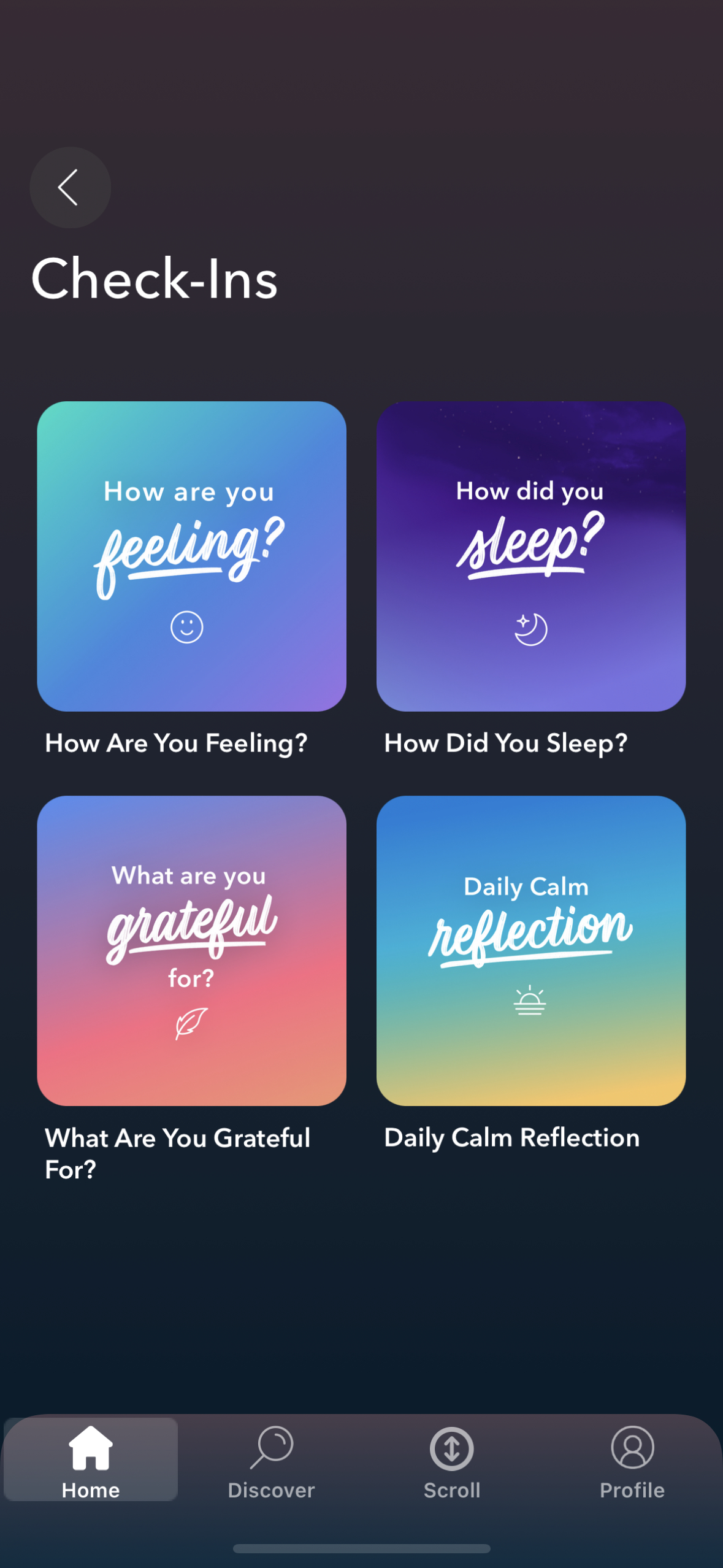Open Discover via the magnifying glass icon
723x1568 pixels.
pyautogui.click(x=272, y=1447)
